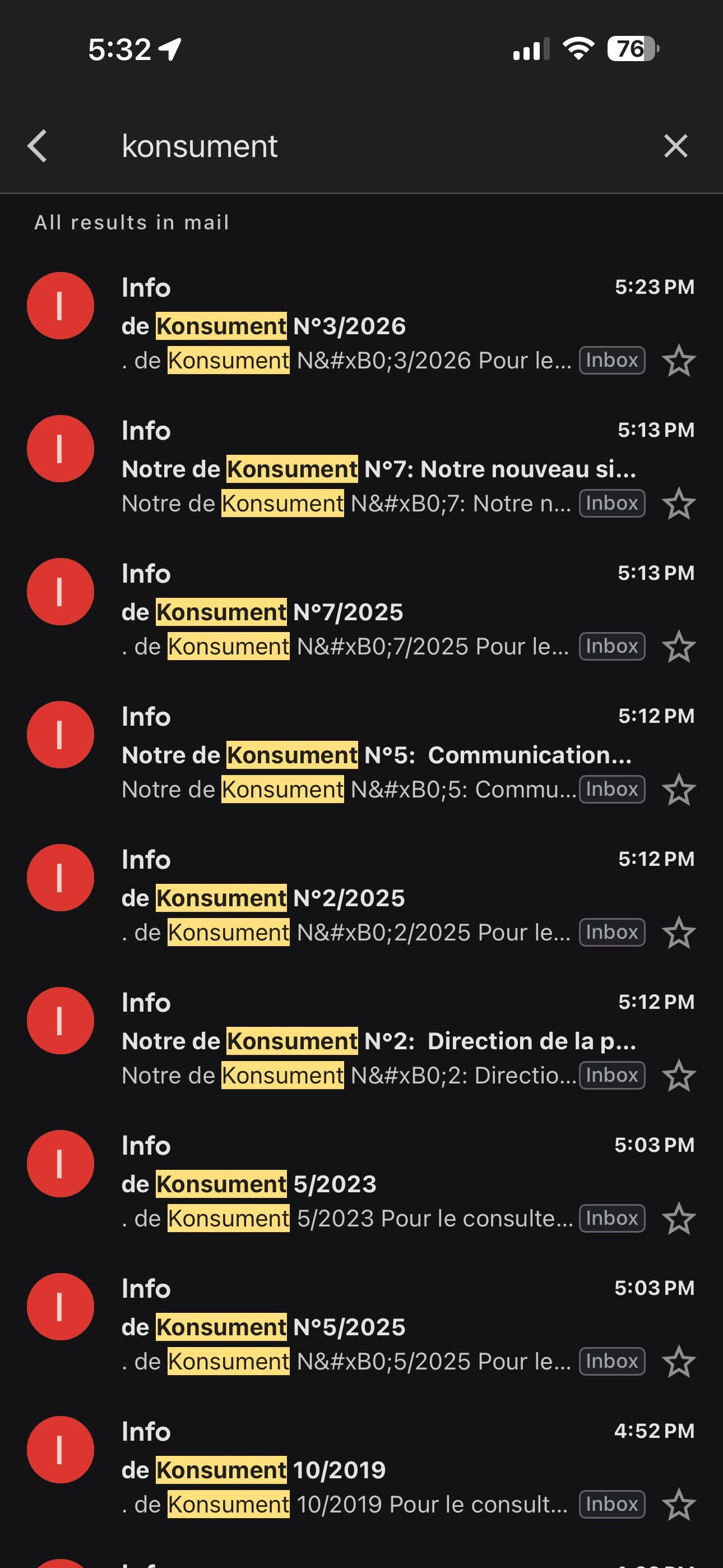
Task: Star the Notre de Konsument N°2 email
Action: (679, 1077)
